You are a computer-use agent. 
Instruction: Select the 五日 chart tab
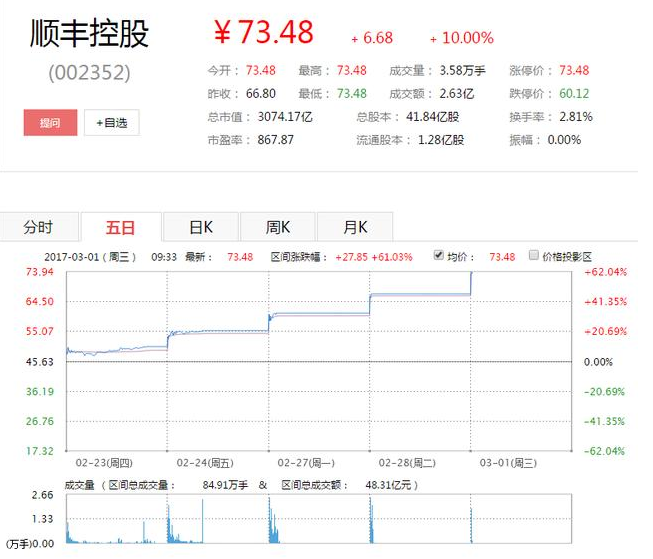120,227
